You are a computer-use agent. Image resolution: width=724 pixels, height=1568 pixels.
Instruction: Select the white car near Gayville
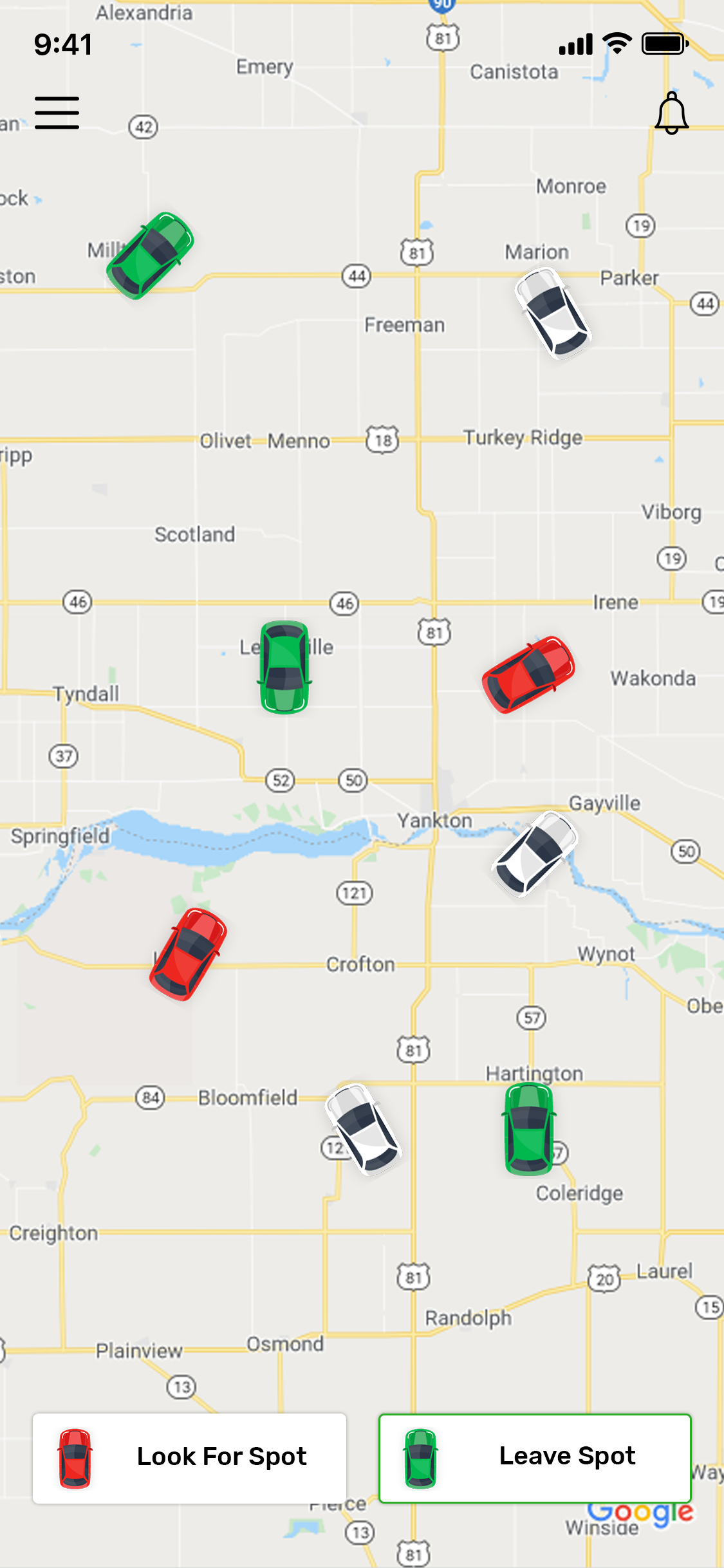(x=535, y=854)
